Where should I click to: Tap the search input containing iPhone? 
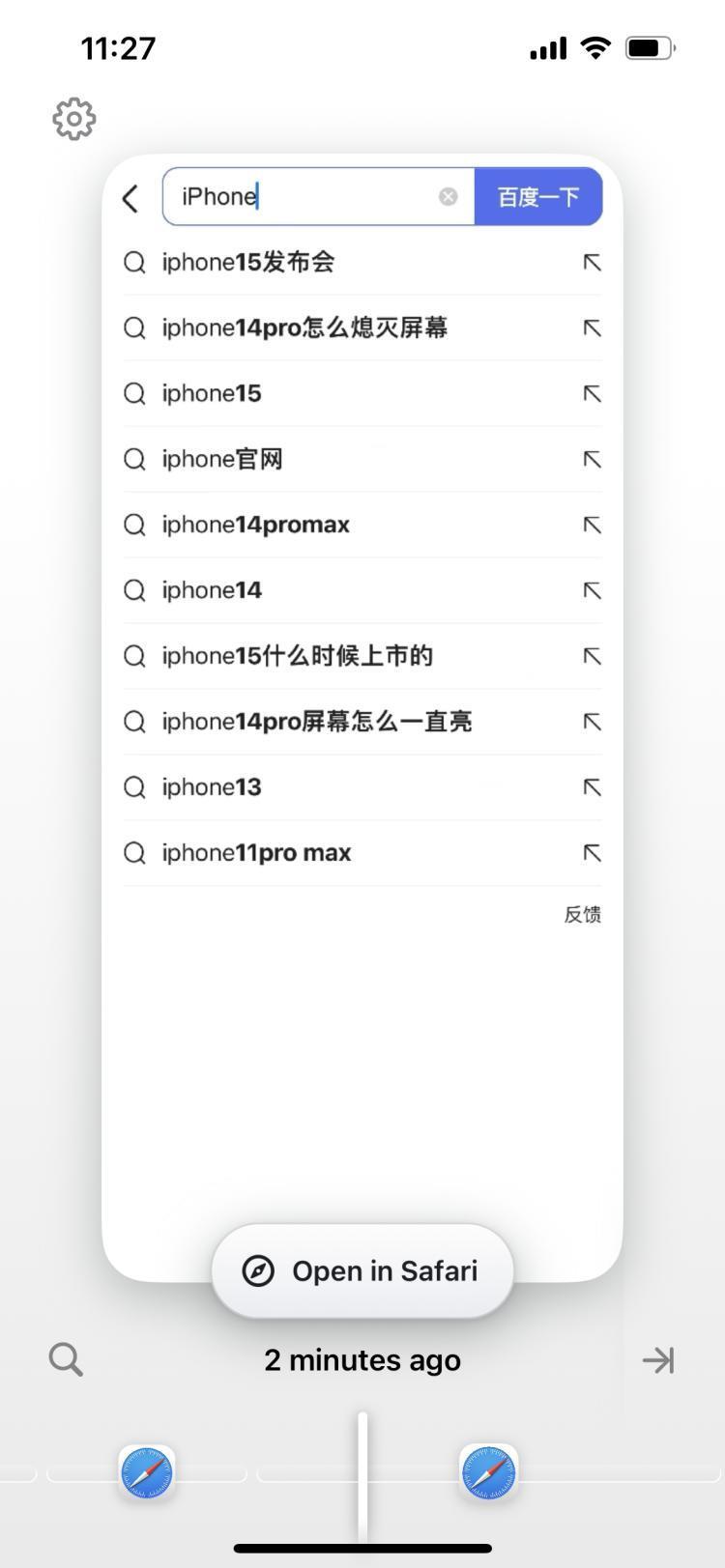click(309, 196)
